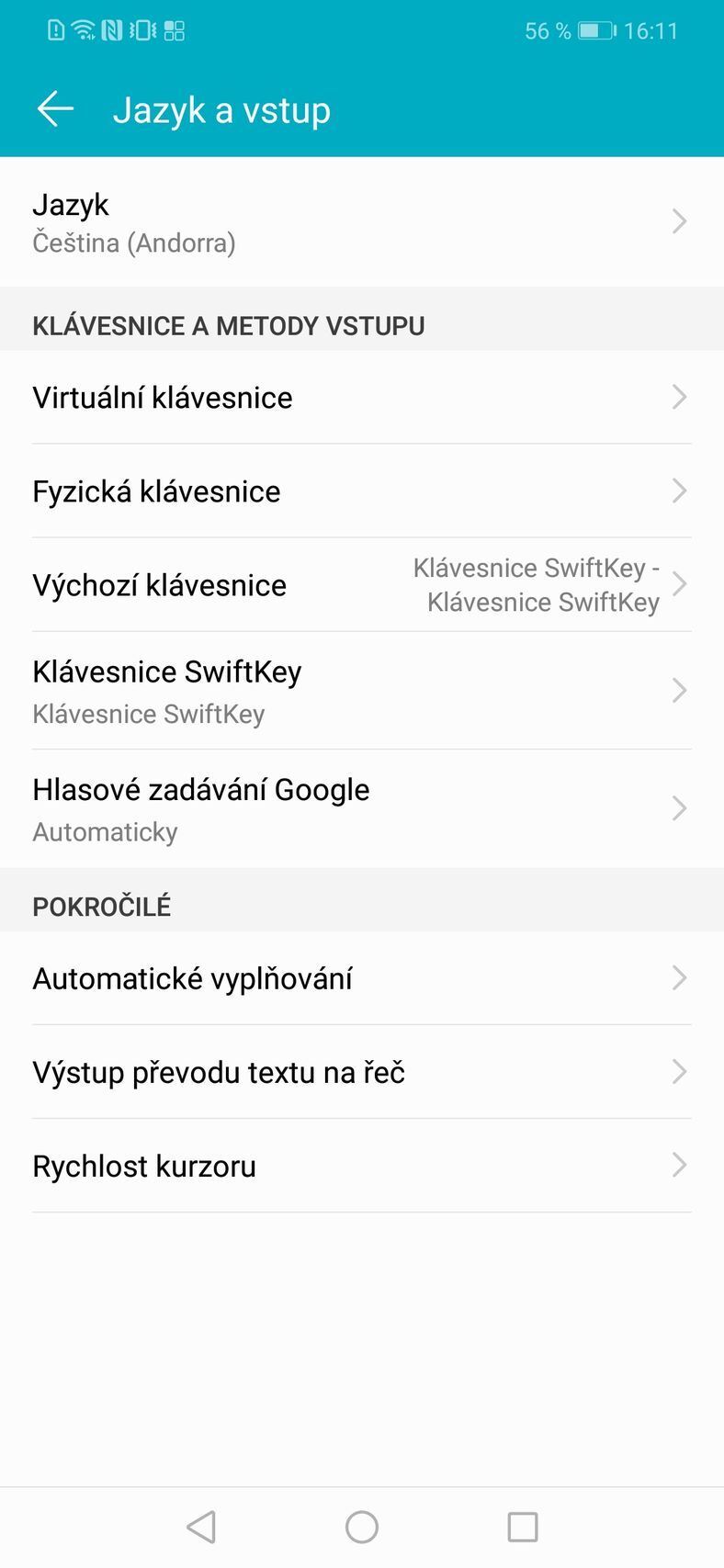Open Hlasové zadávání Google settings
724x1568 pixels.
point(362,809)
